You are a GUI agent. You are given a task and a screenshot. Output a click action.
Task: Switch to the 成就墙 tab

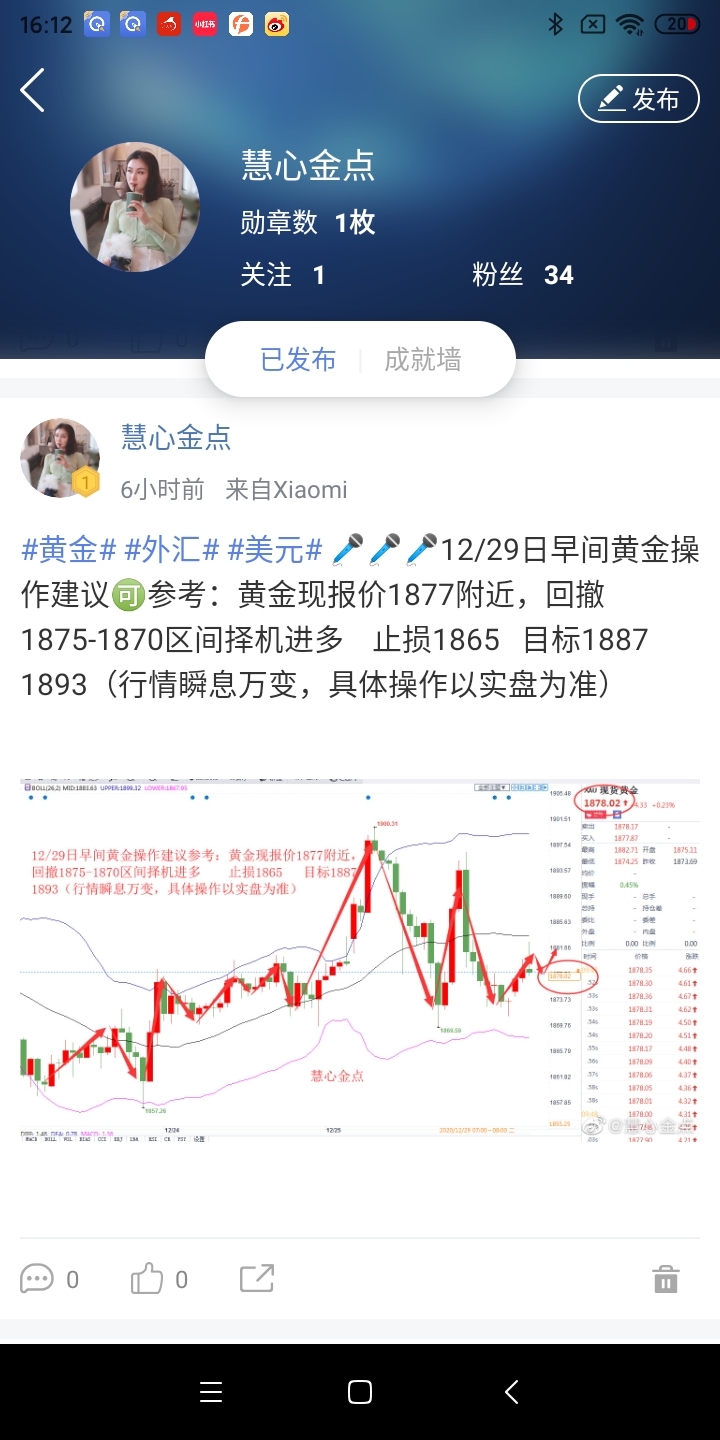423,360
